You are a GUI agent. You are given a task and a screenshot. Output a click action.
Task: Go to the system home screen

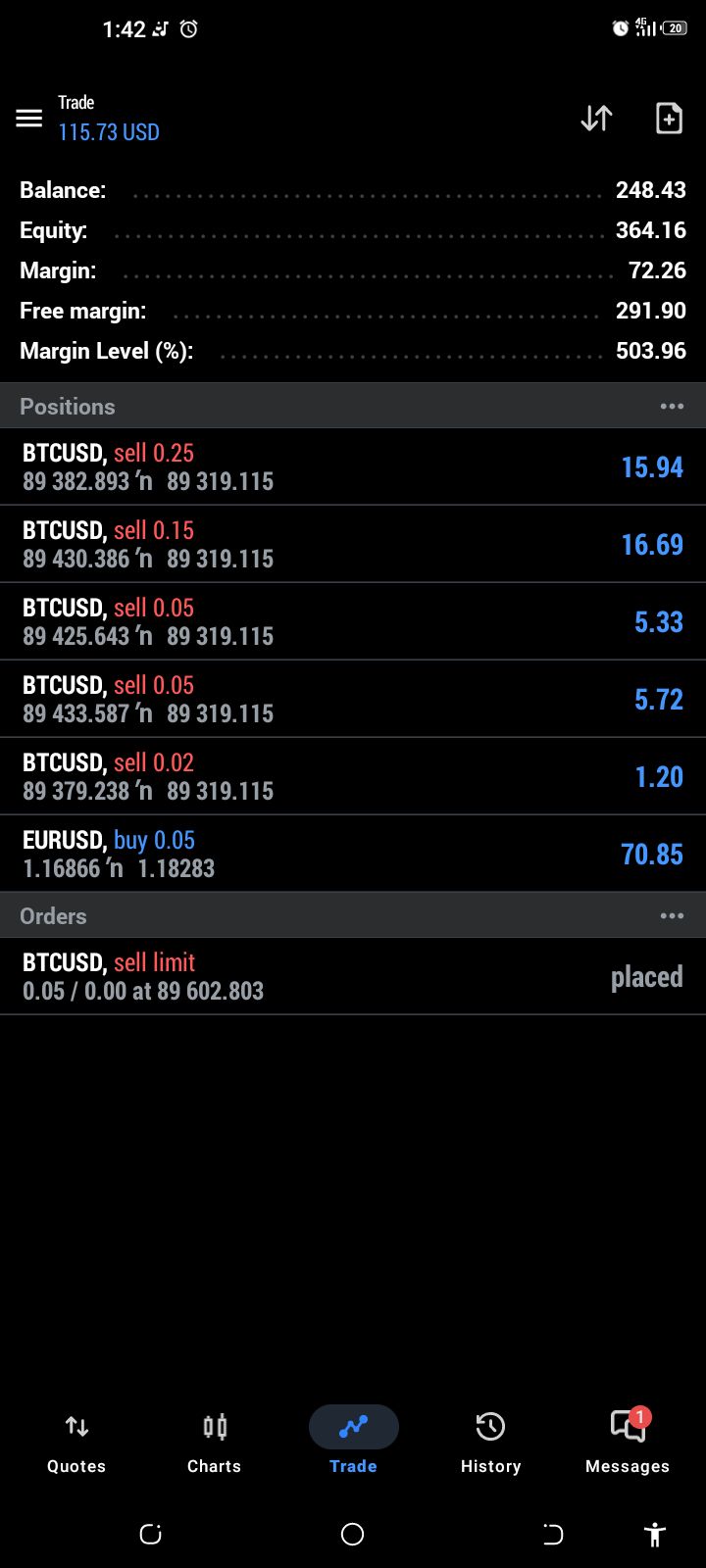click(x=353, y=1534)
